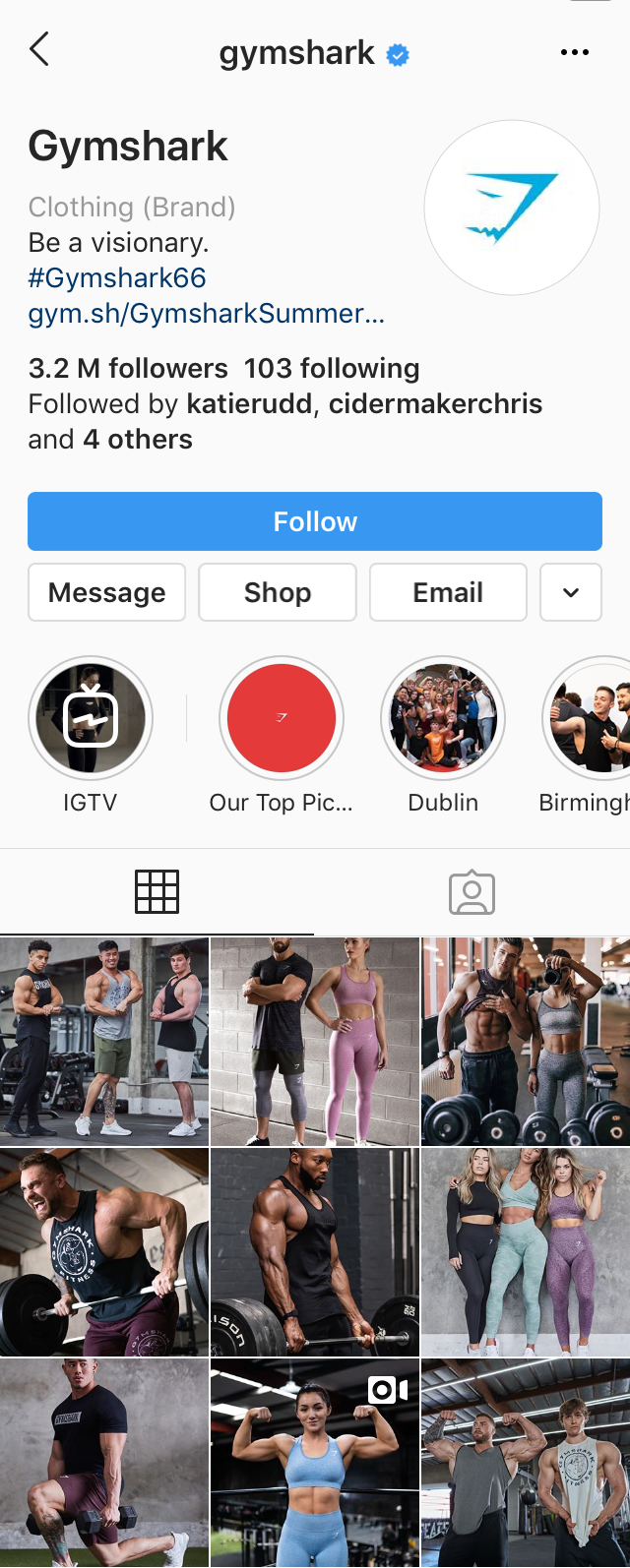630x1568 pixels.
Task: Send a message to Gymshark
Action: pos(106,592)
